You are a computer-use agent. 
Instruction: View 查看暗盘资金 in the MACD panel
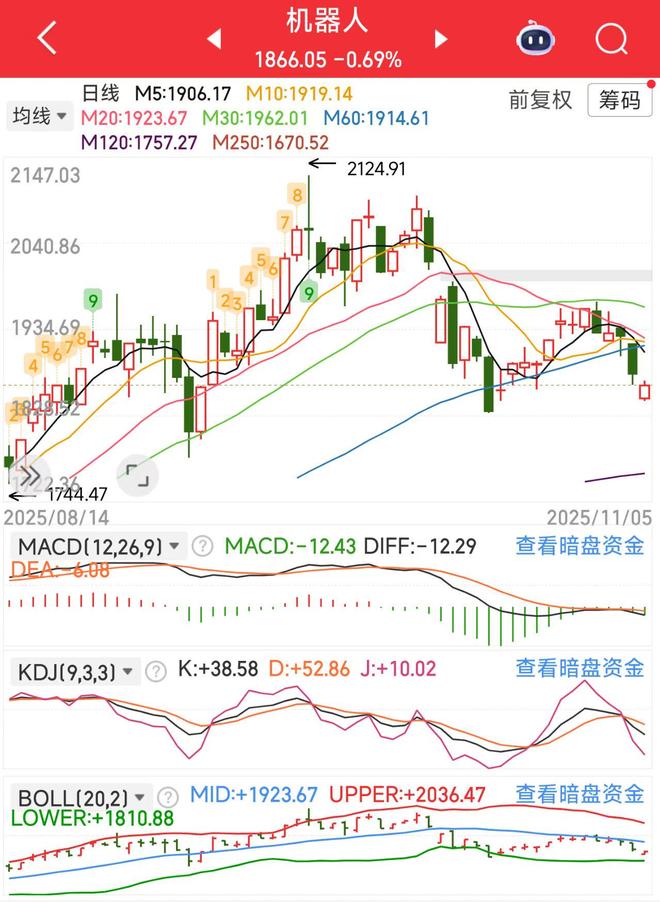(580, 546)
